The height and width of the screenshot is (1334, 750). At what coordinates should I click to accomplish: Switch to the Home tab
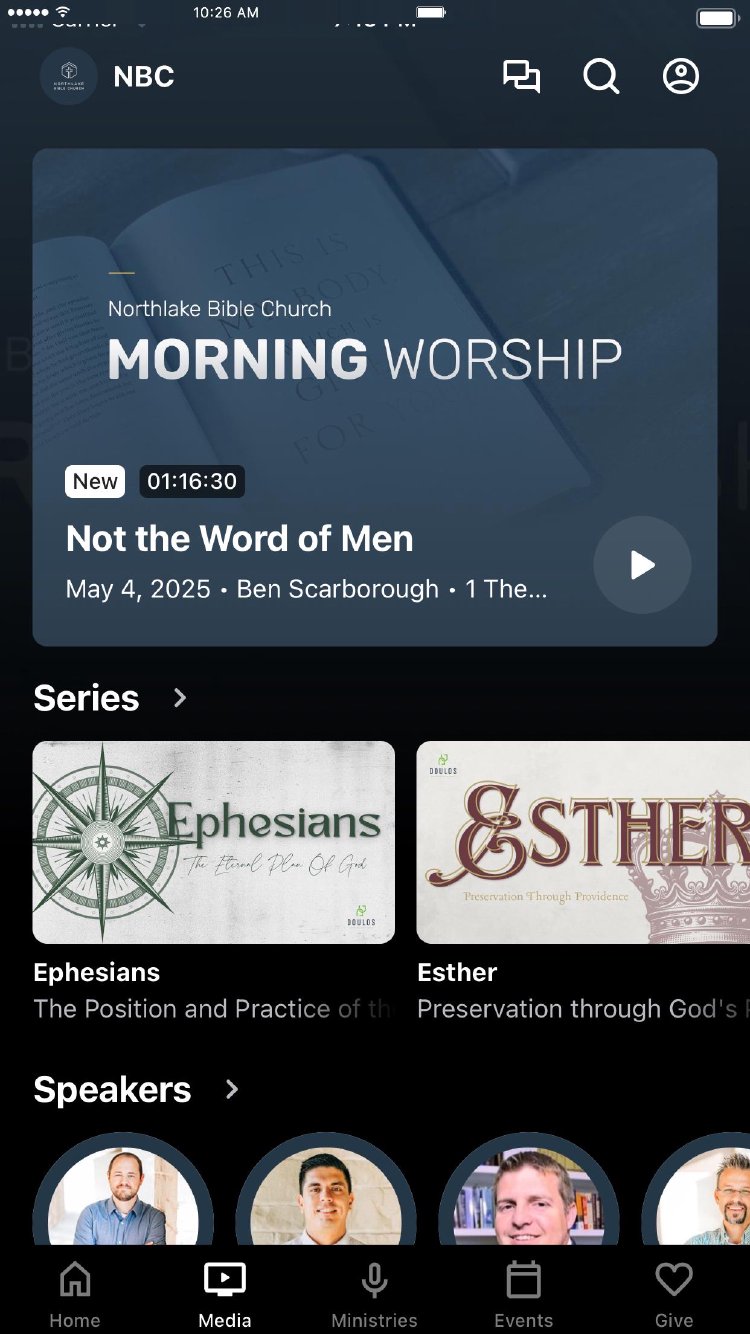point(75,1294)
